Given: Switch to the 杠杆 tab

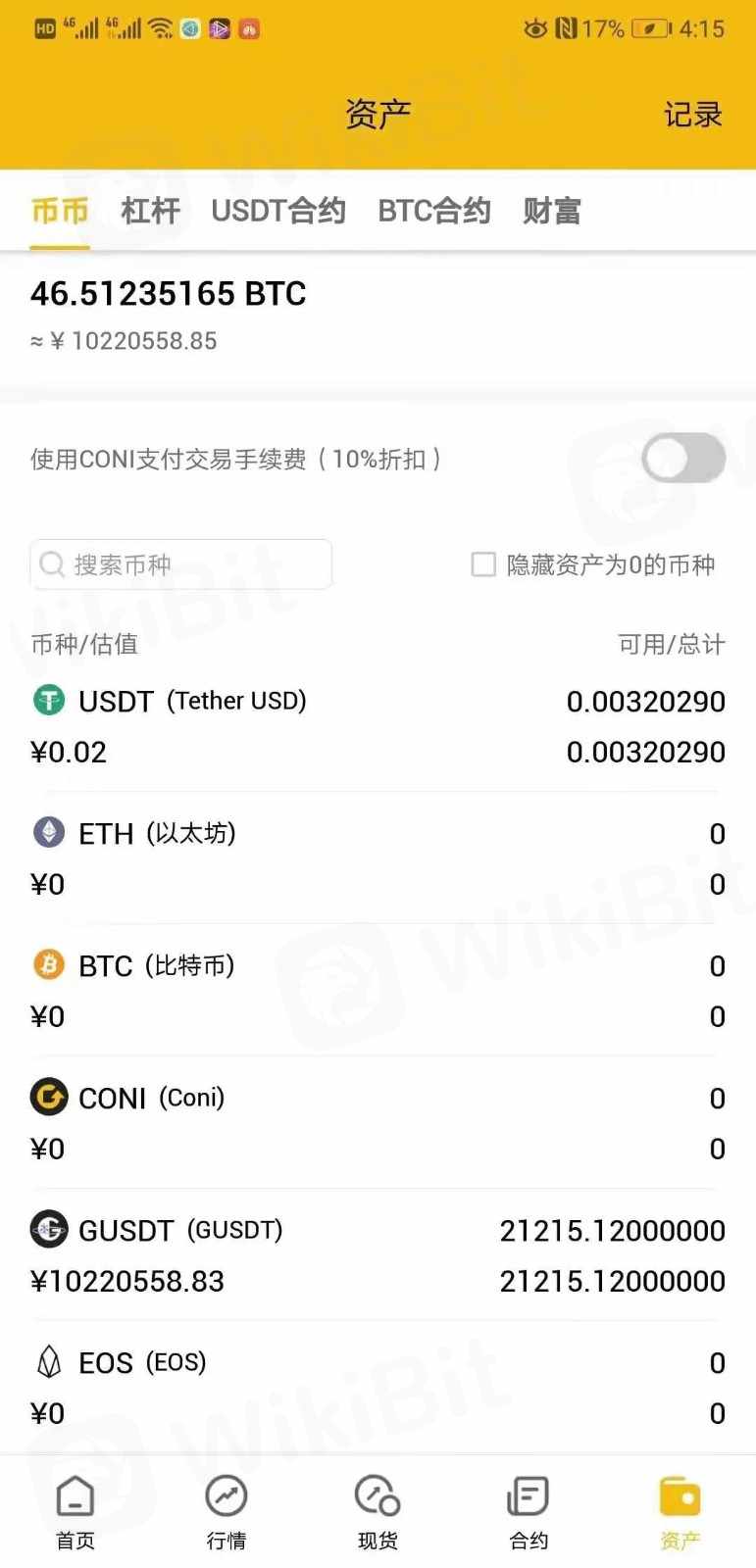Looking at the screenshot, I should (x=150, y=211).
